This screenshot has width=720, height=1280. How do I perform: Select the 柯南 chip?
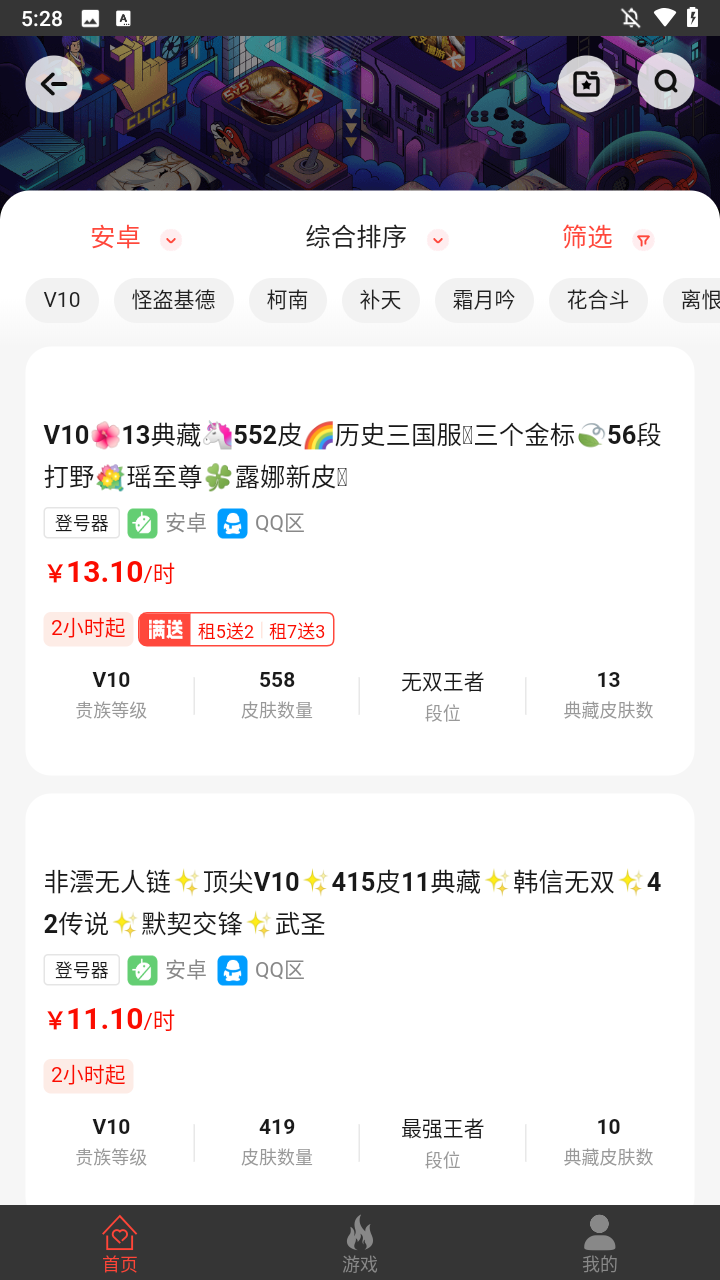point(287,300)
